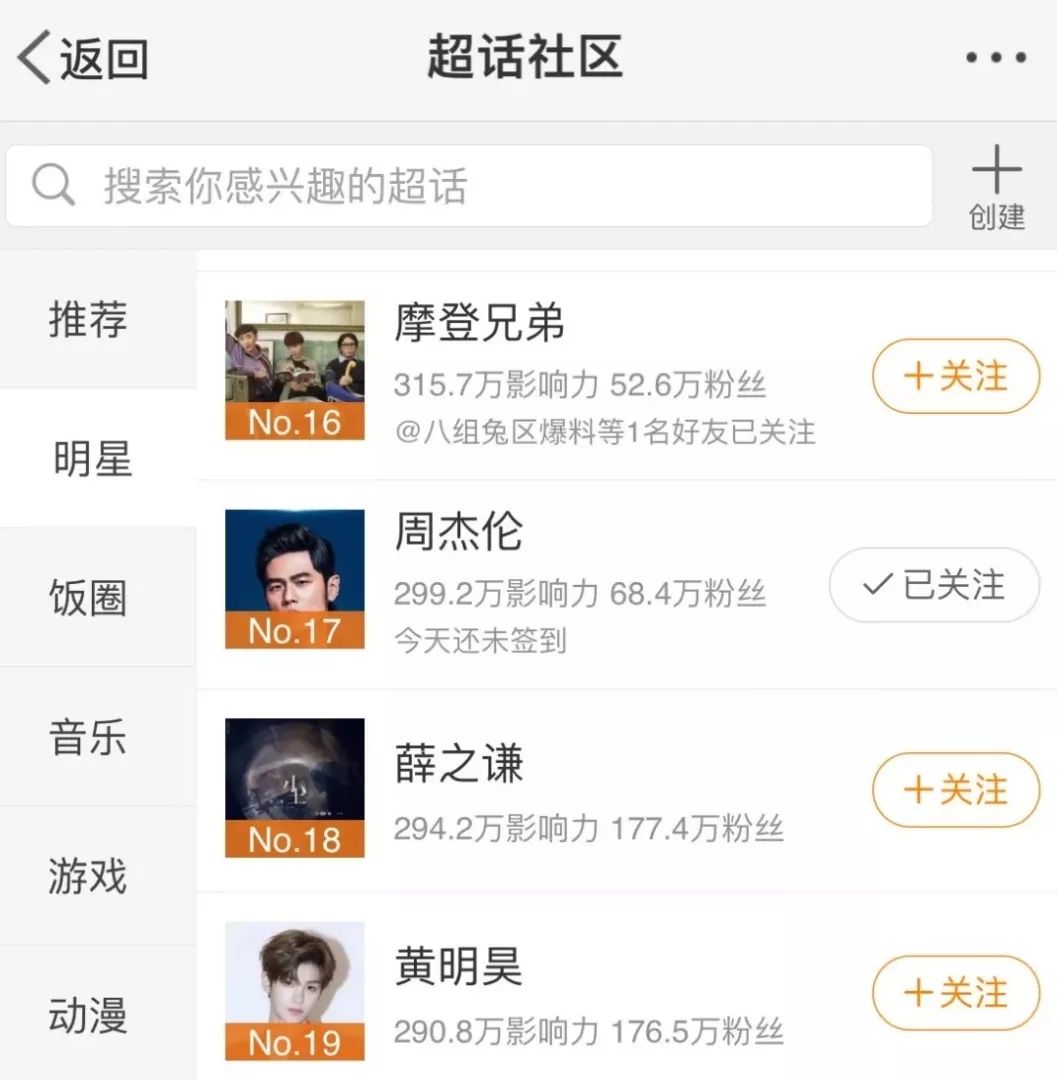
Task: Open the 音乐 category tab
Action: click(89, 738)
